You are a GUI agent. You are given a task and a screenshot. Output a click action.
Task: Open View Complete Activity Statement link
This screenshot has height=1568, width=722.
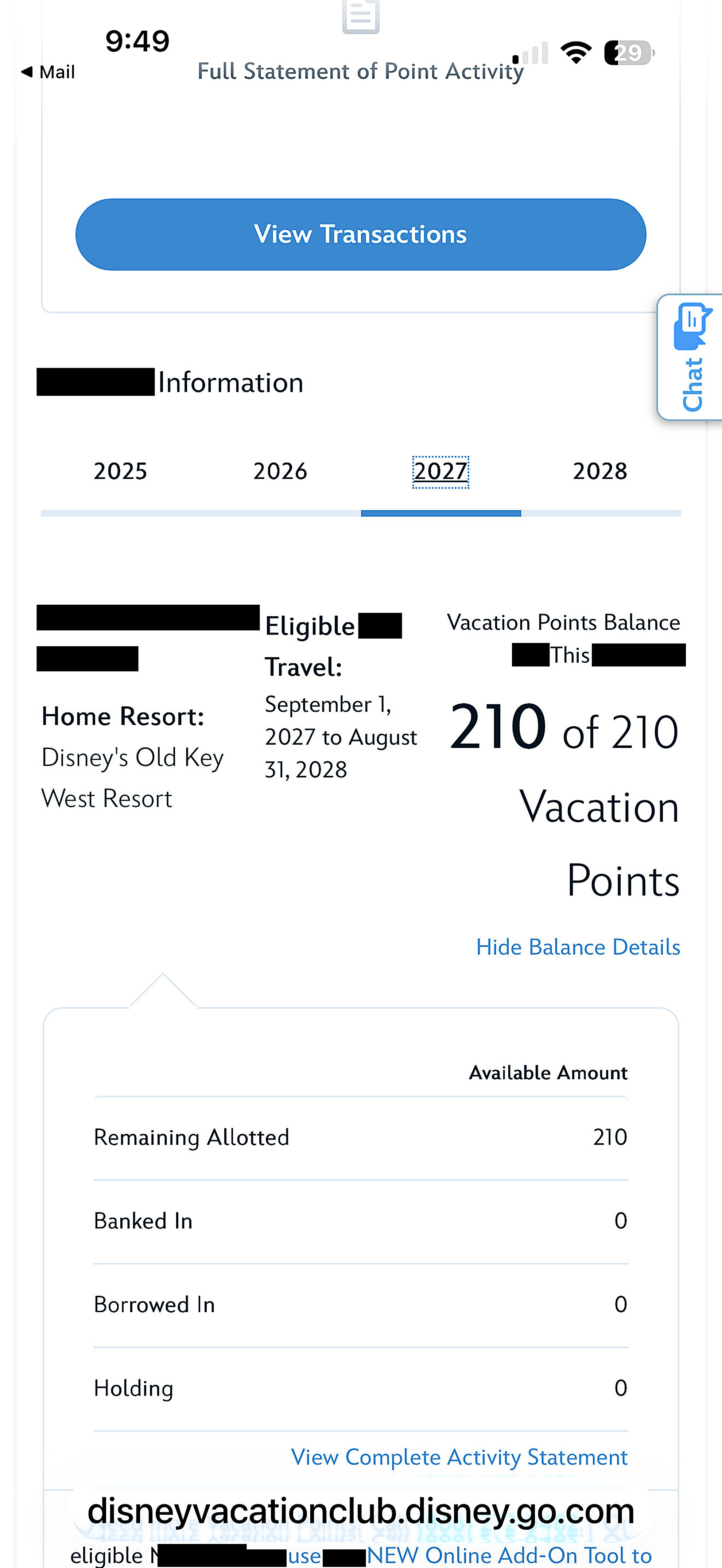pyautogui.click(x=459, y=1457)
